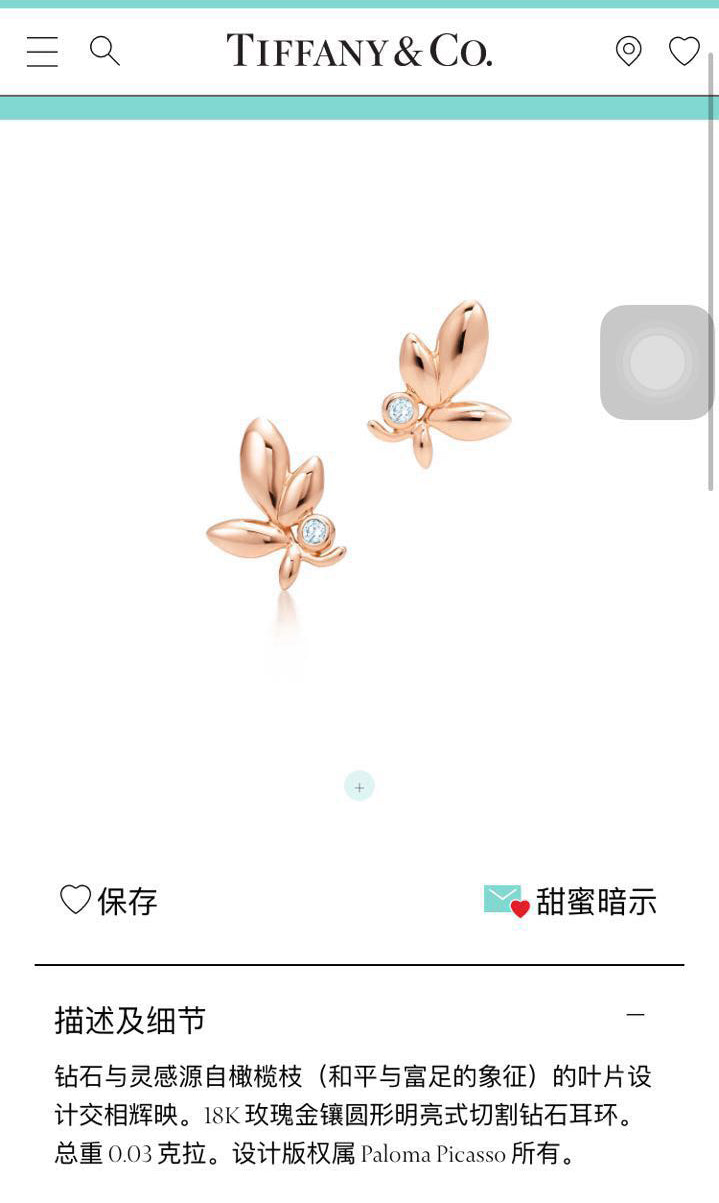Collapse the 描述及细节 section
The width and height of the screenshot is (719, 1203).
(x=635, y=1014)
